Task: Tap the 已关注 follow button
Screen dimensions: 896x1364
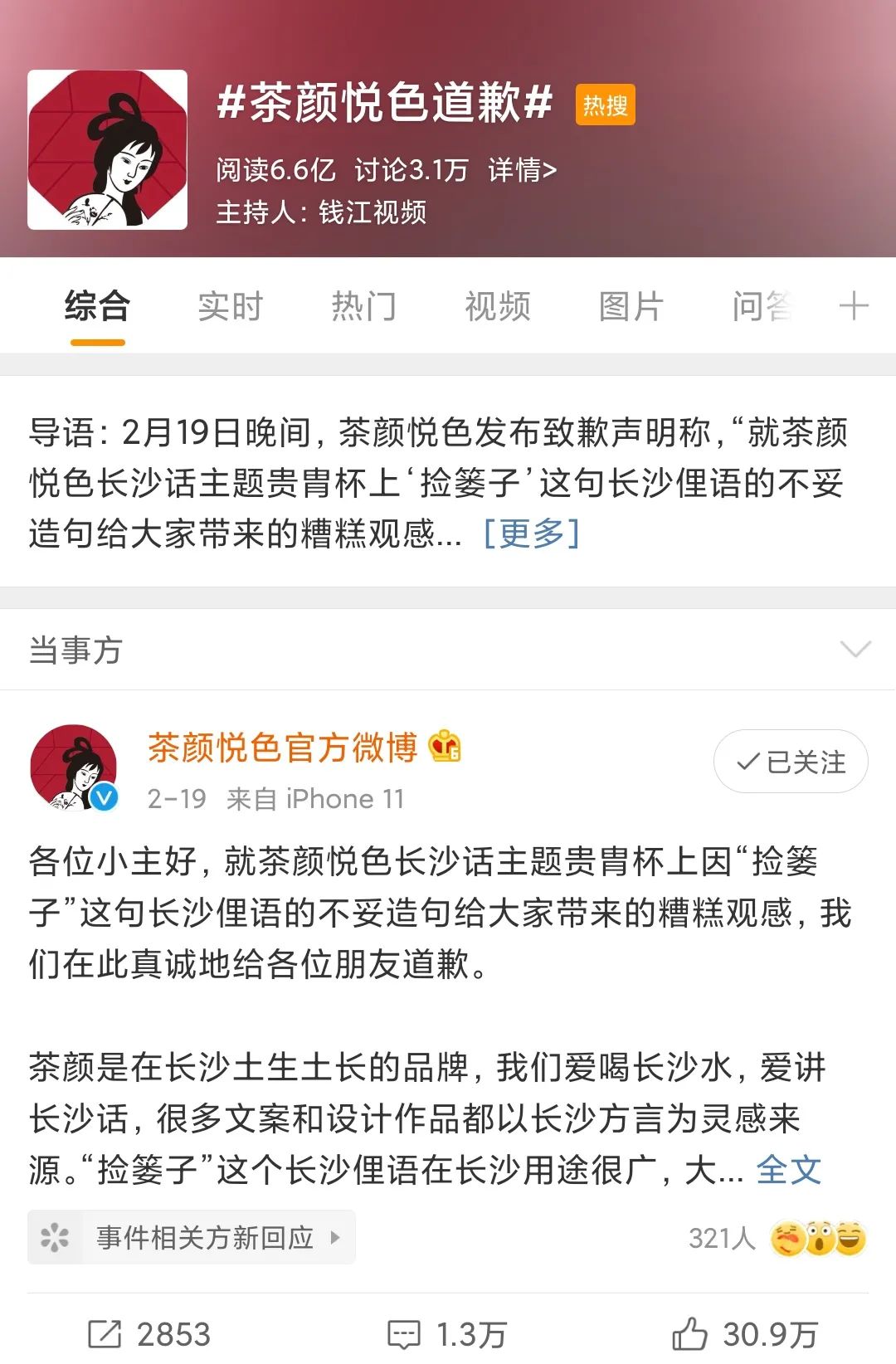Action: click(x=790, y=761)
